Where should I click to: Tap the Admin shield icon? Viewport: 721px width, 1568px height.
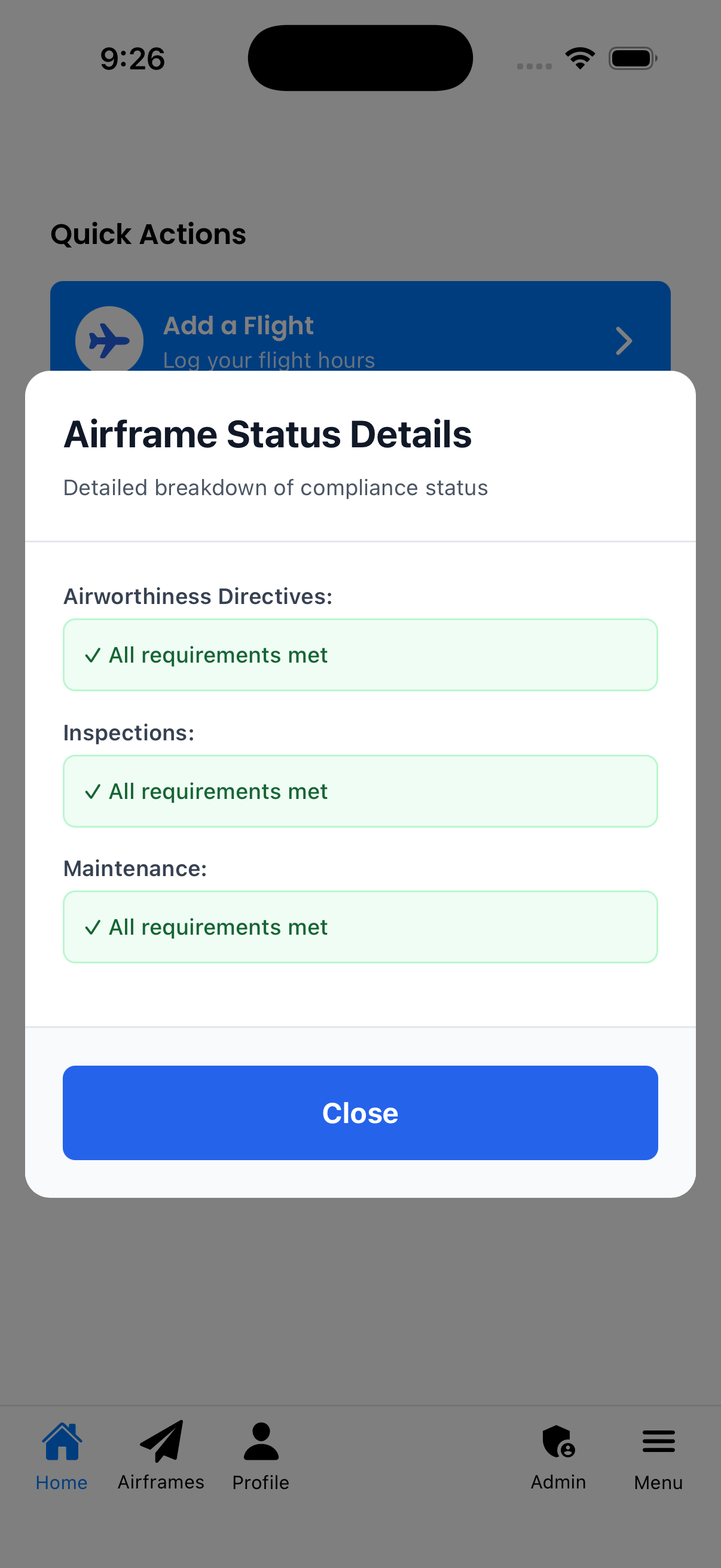click(557, 1442)
